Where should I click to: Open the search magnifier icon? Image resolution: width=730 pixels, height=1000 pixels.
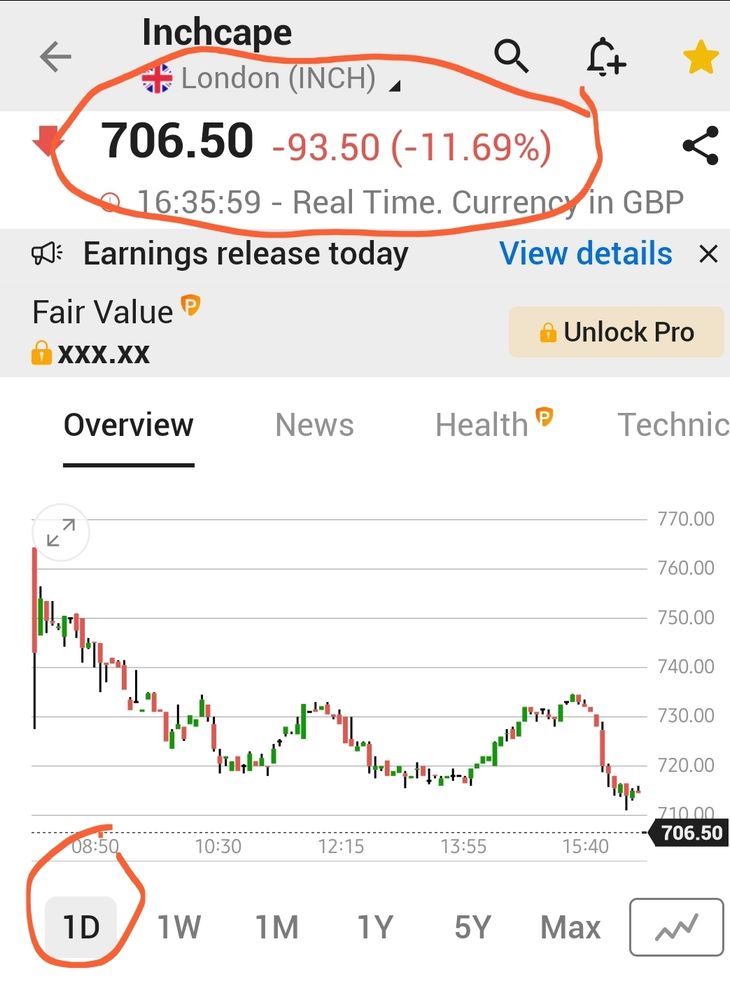[x=511, y=57]
